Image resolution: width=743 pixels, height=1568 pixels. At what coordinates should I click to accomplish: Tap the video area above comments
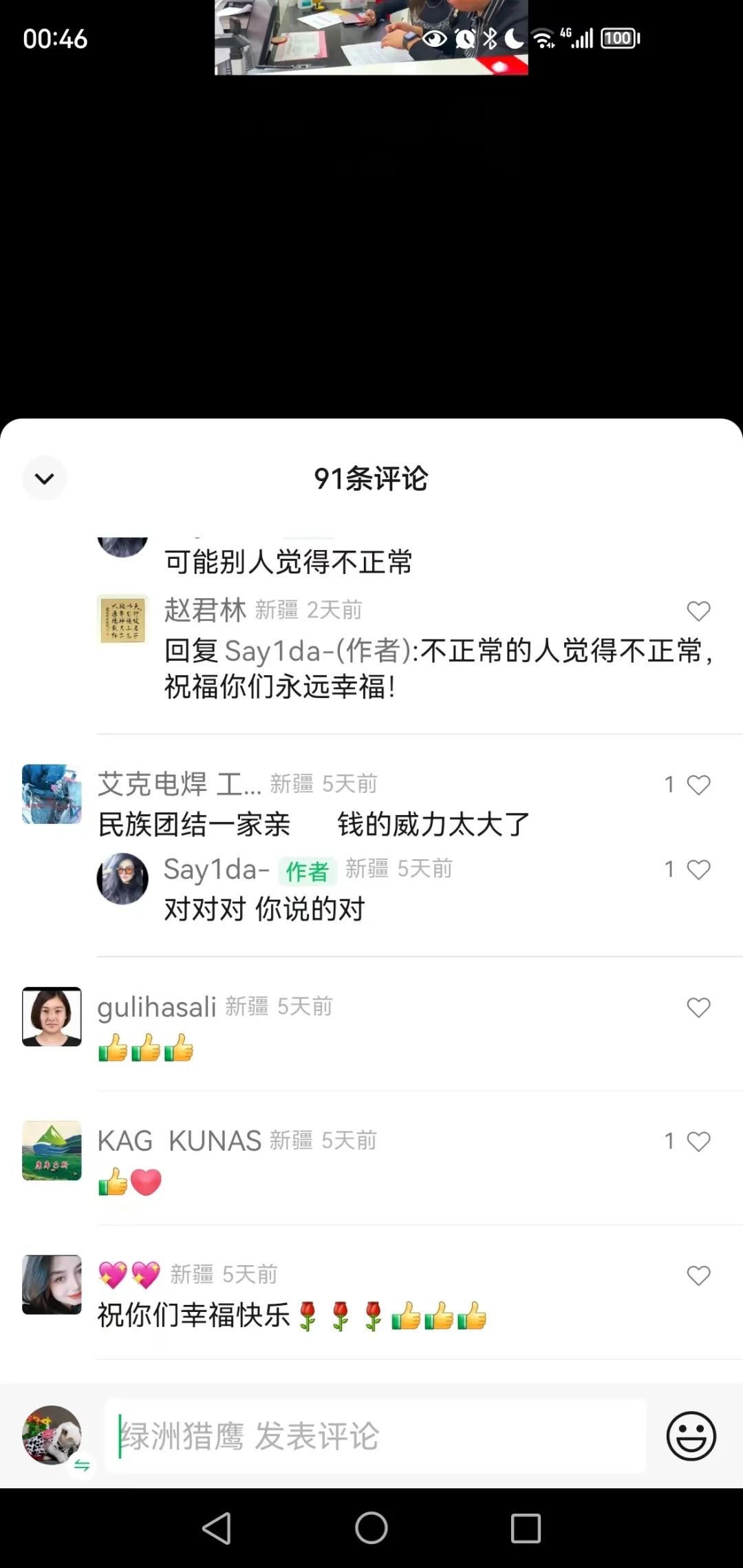pos(371,241)
